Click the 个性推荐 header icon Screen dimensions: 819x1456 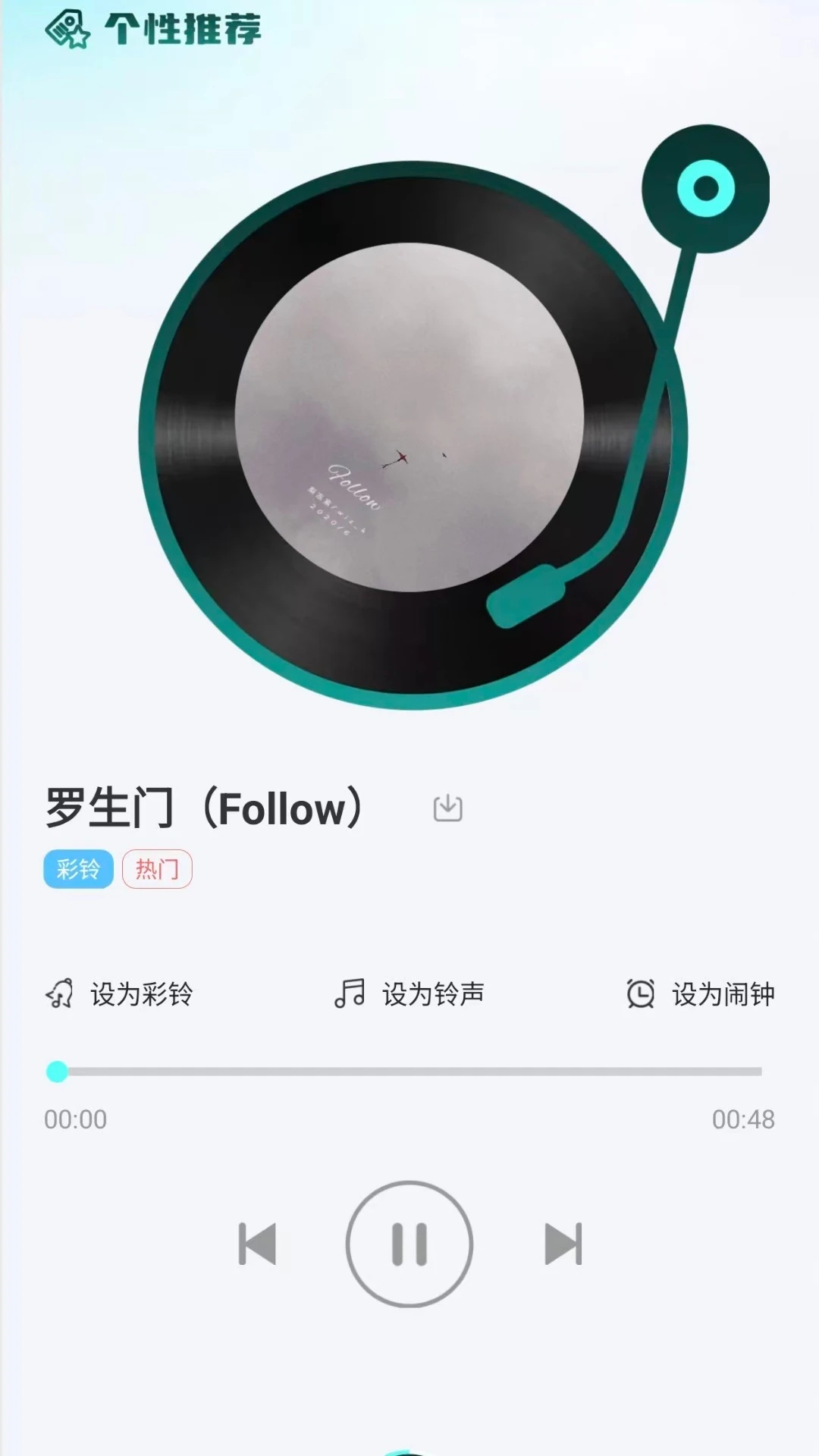pos(67,27)
